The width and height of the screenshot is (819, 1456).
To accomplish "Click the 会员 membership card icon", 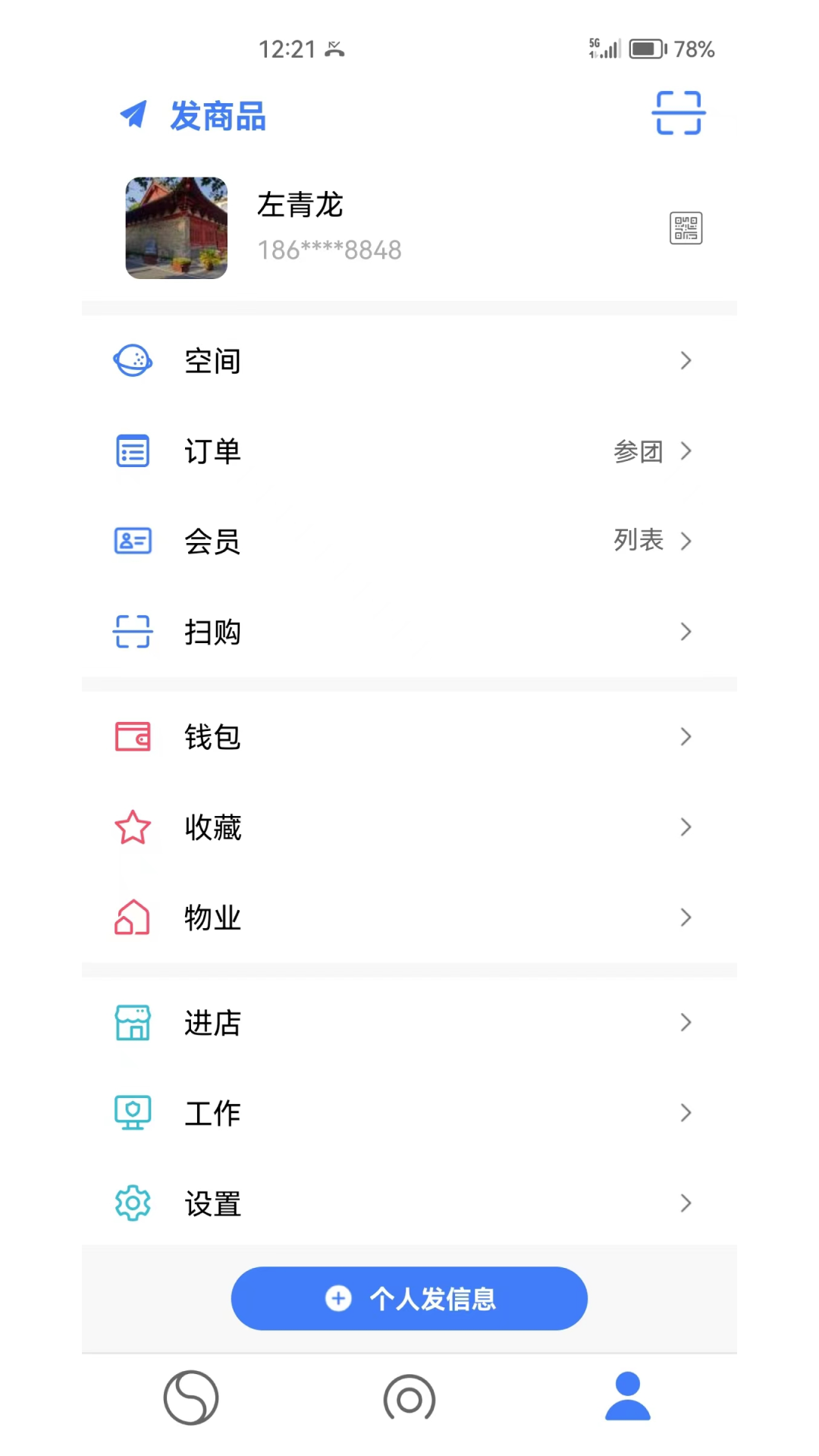I will (133, 541).
